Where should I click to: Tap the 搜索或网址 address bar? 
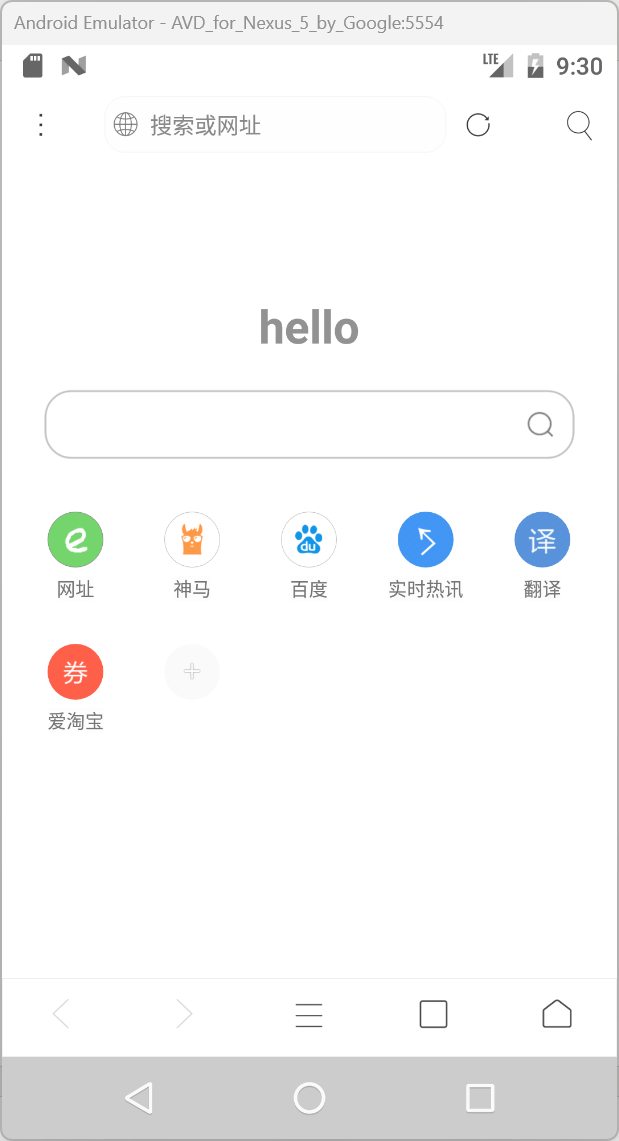(275, 125)
